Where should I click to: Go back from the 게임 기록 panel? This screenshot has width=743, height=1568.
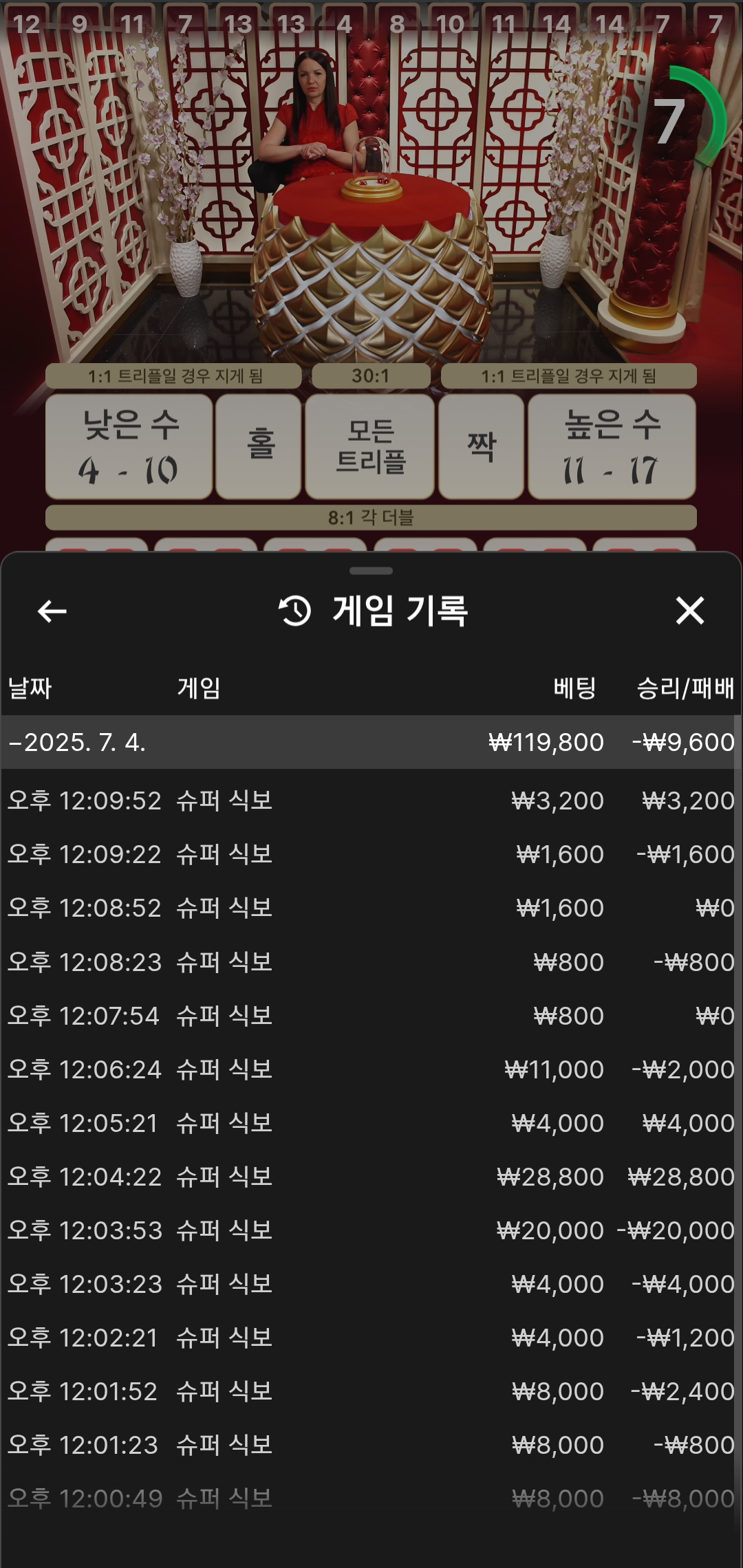pyautogui.click(x=52, y=611)
